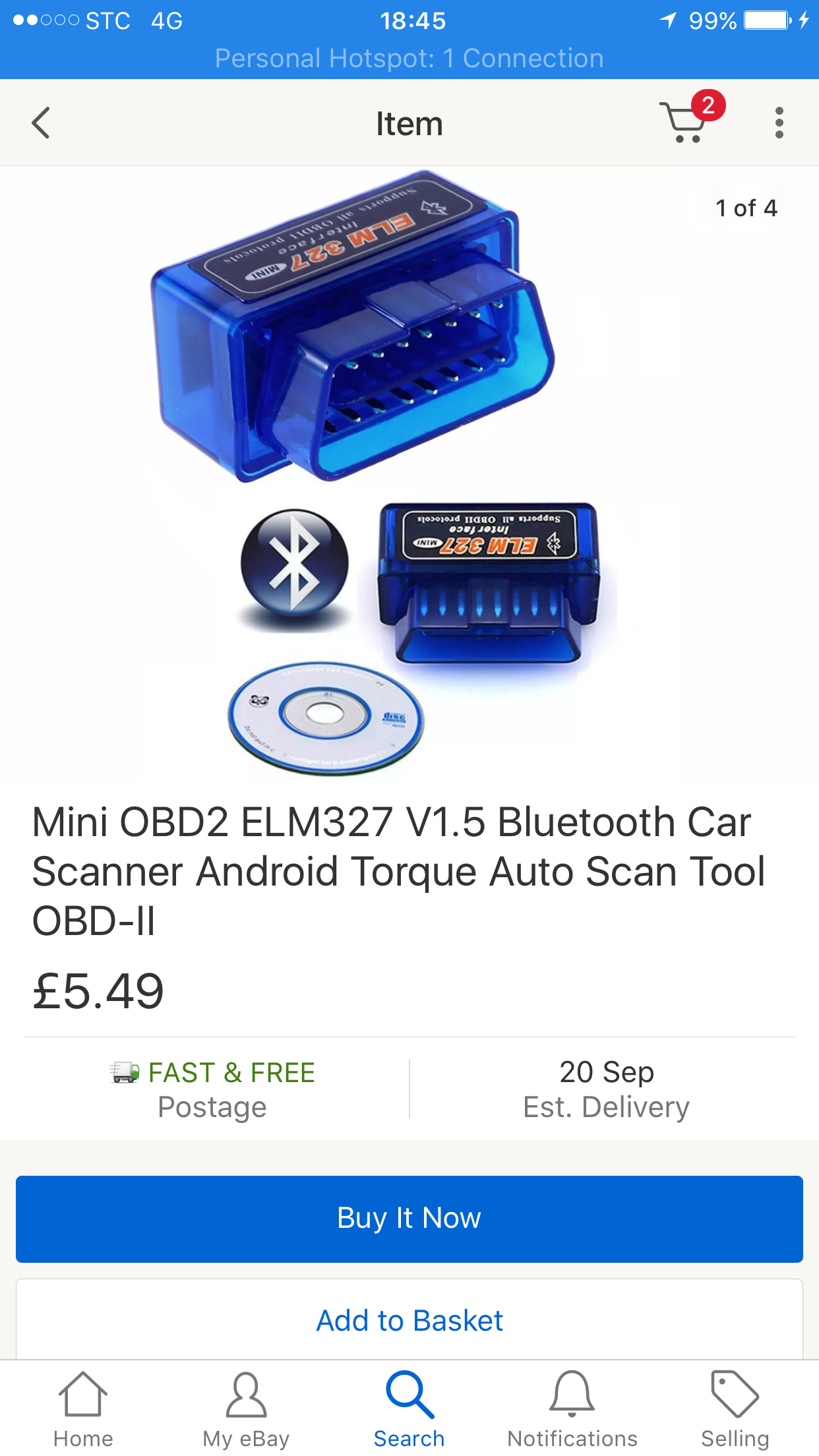Select the Search tab
This screenshot has width=819, height=1456.
click(409, 1409)
